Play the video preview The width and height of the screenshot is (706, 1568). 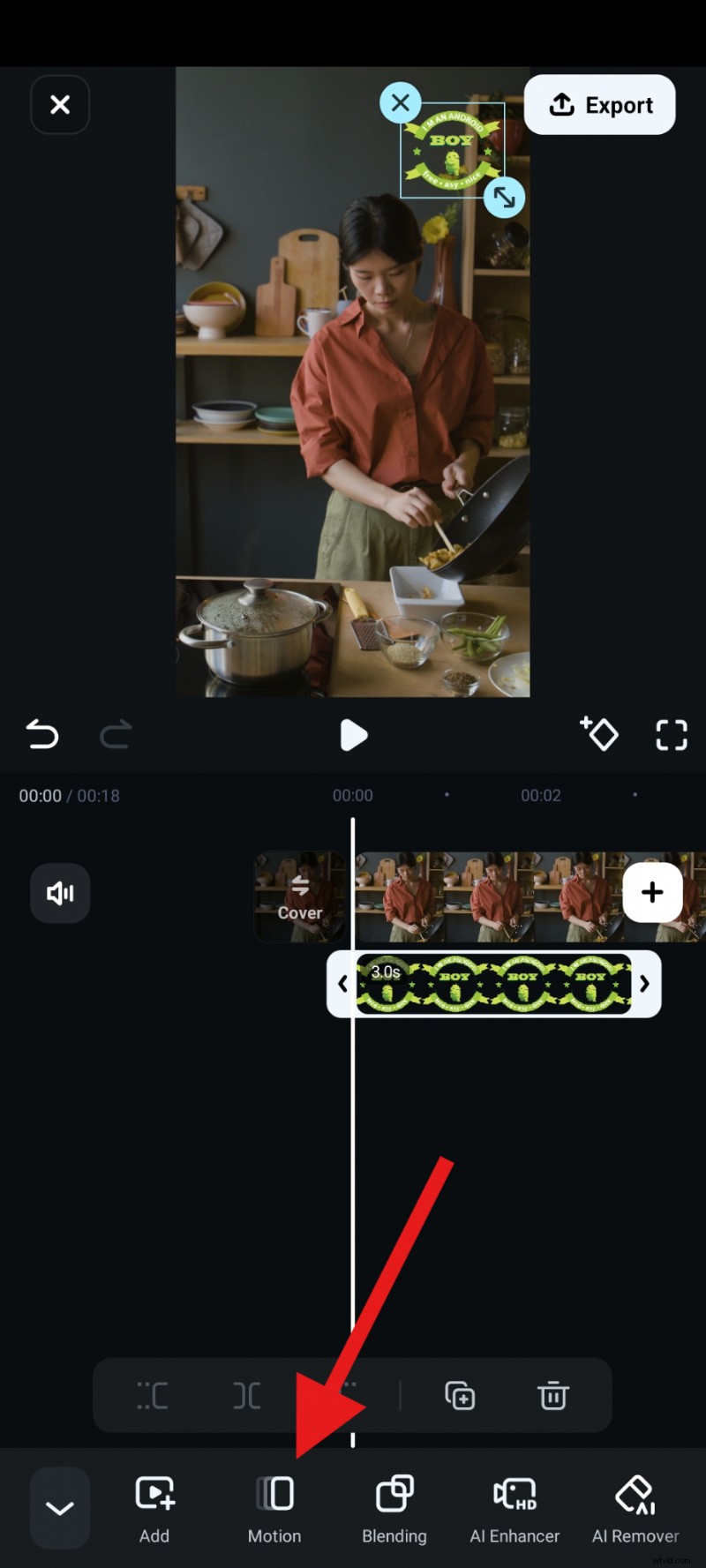pyautogui.click(x=353, y=734)
